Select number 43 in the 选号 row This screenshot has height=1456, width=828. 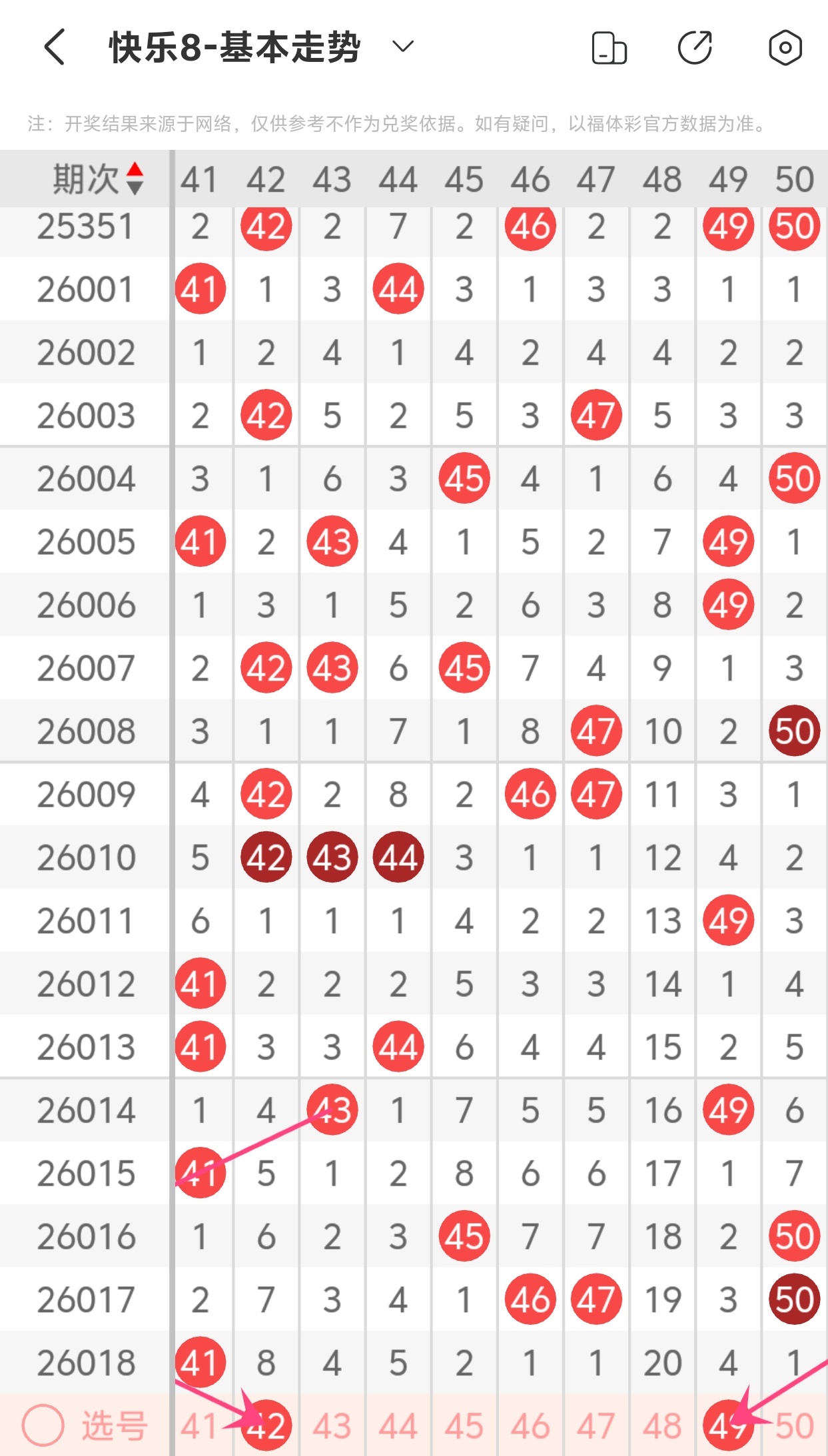[x=332, y=1426]
